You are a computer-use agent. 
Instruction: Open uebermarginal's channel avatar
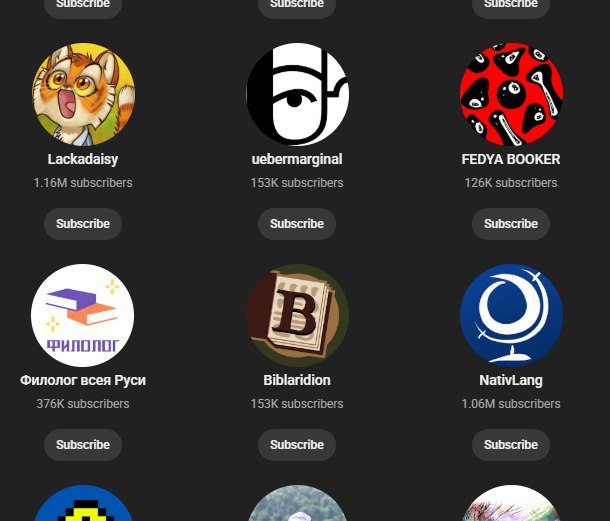297,94
